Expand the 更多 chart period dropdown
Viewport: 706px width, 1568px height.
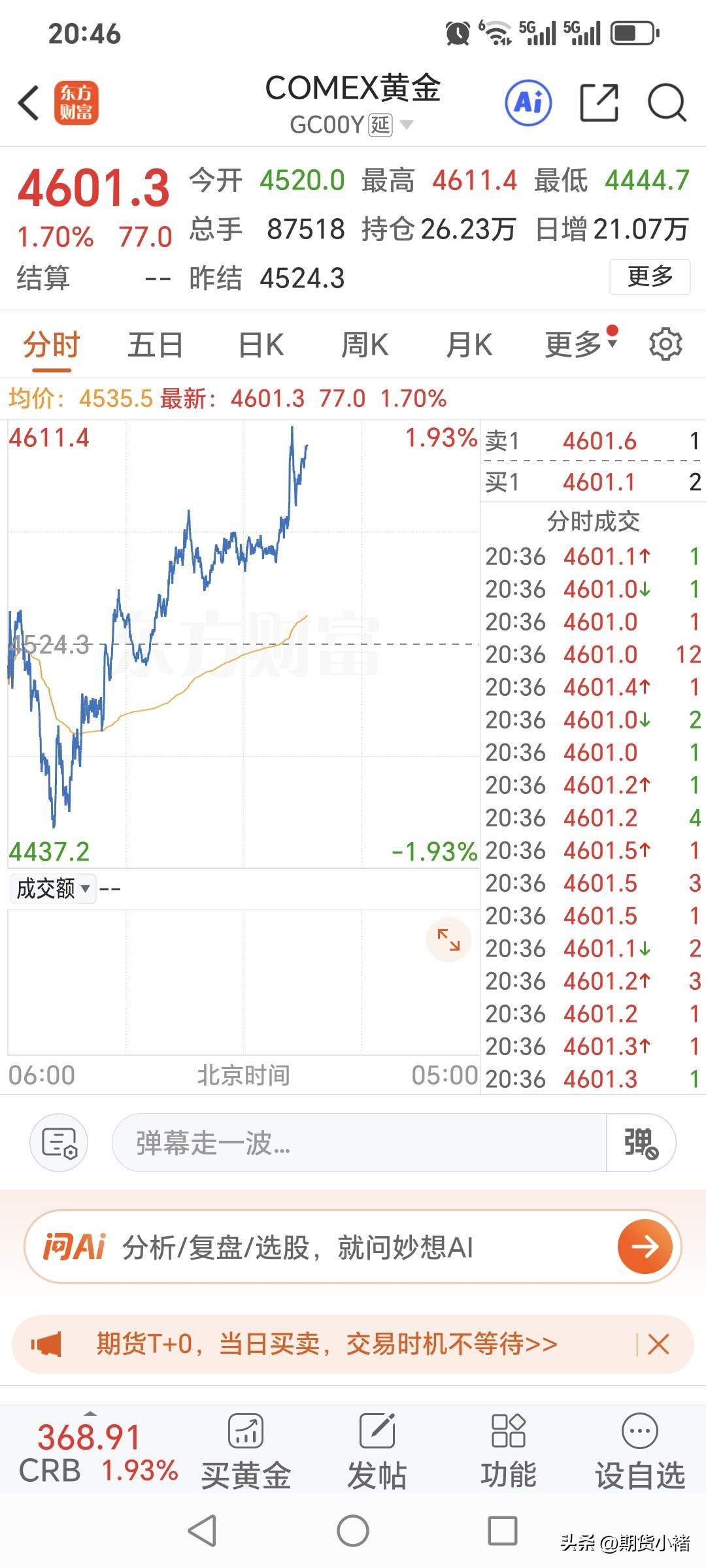[573, 344]
